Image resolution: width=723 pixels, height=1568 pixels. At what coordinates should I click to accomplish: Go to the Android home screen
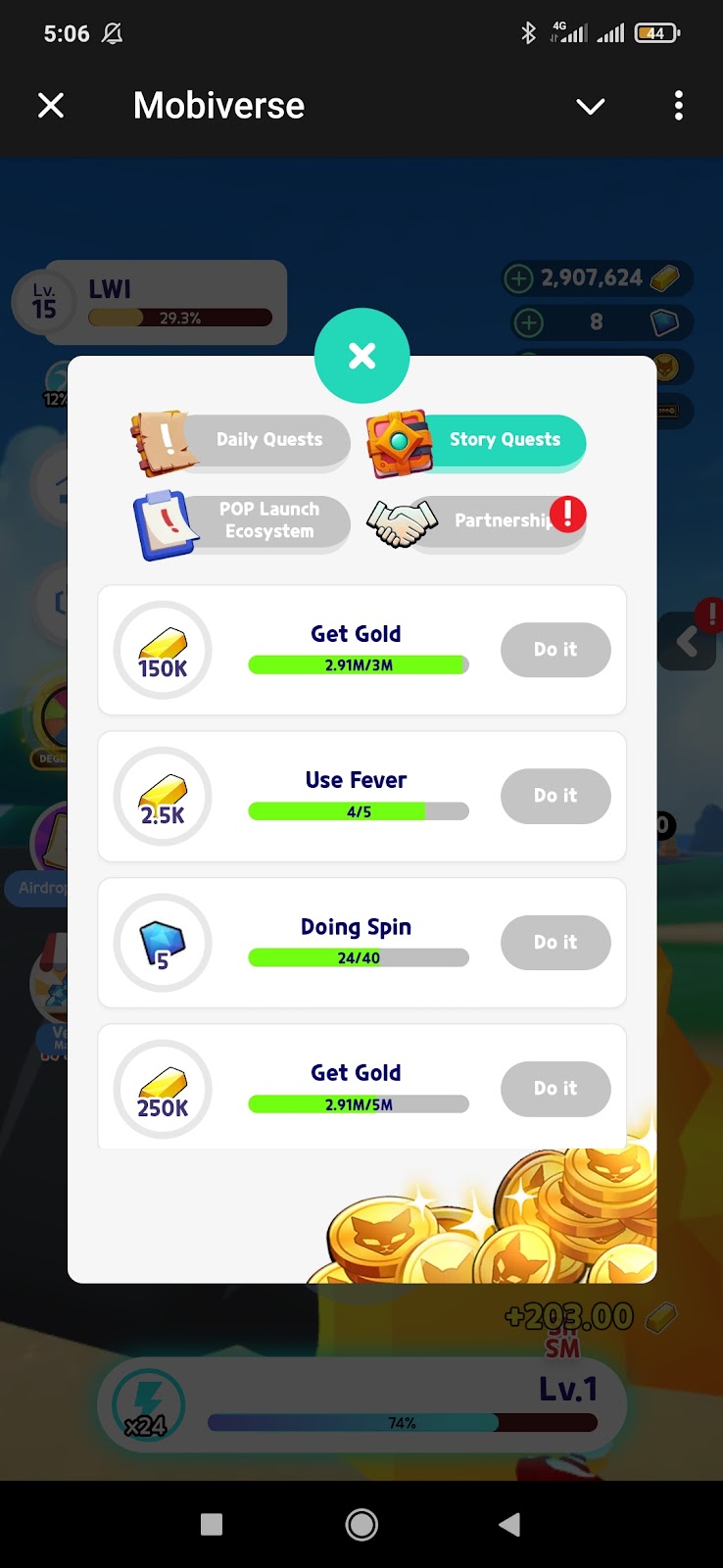[x=361, y=1524]
